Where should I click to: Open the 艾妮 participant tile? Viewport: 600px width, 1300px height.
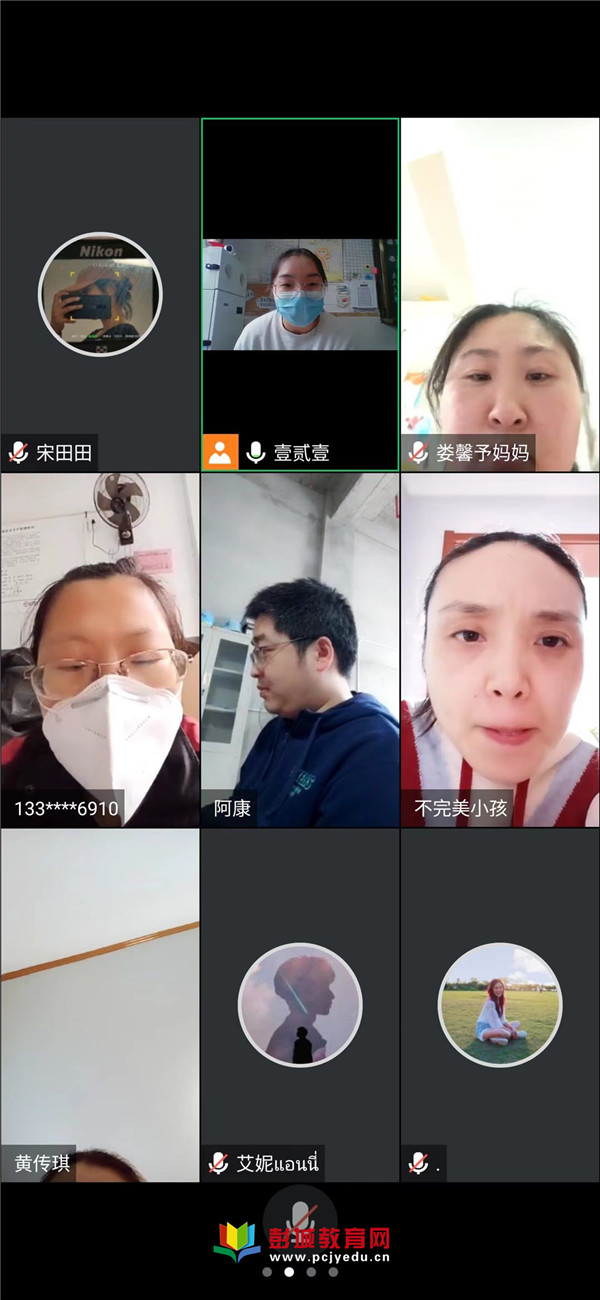300,1005
